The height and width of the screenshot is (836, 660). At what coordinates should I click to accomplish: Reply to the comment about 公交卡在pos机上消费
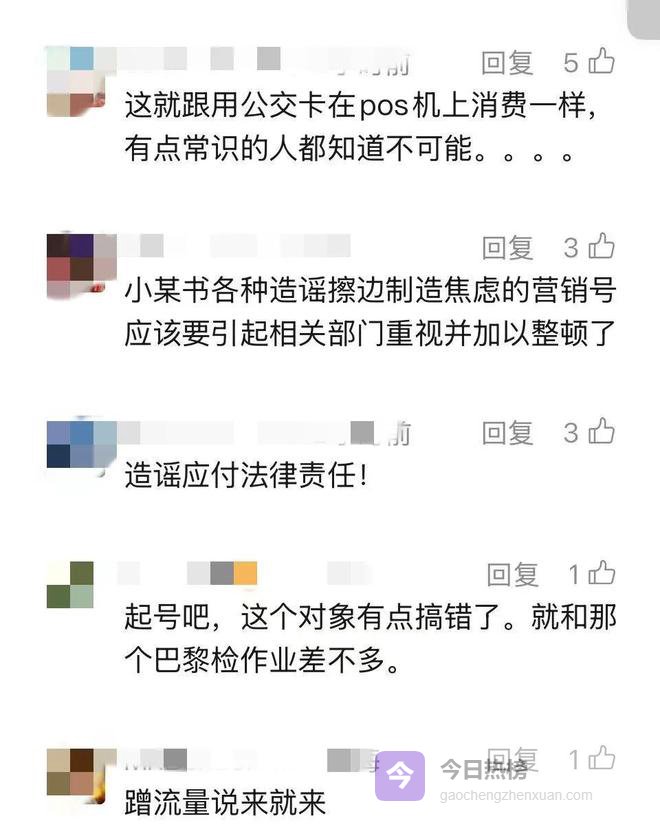coord(507,62)
